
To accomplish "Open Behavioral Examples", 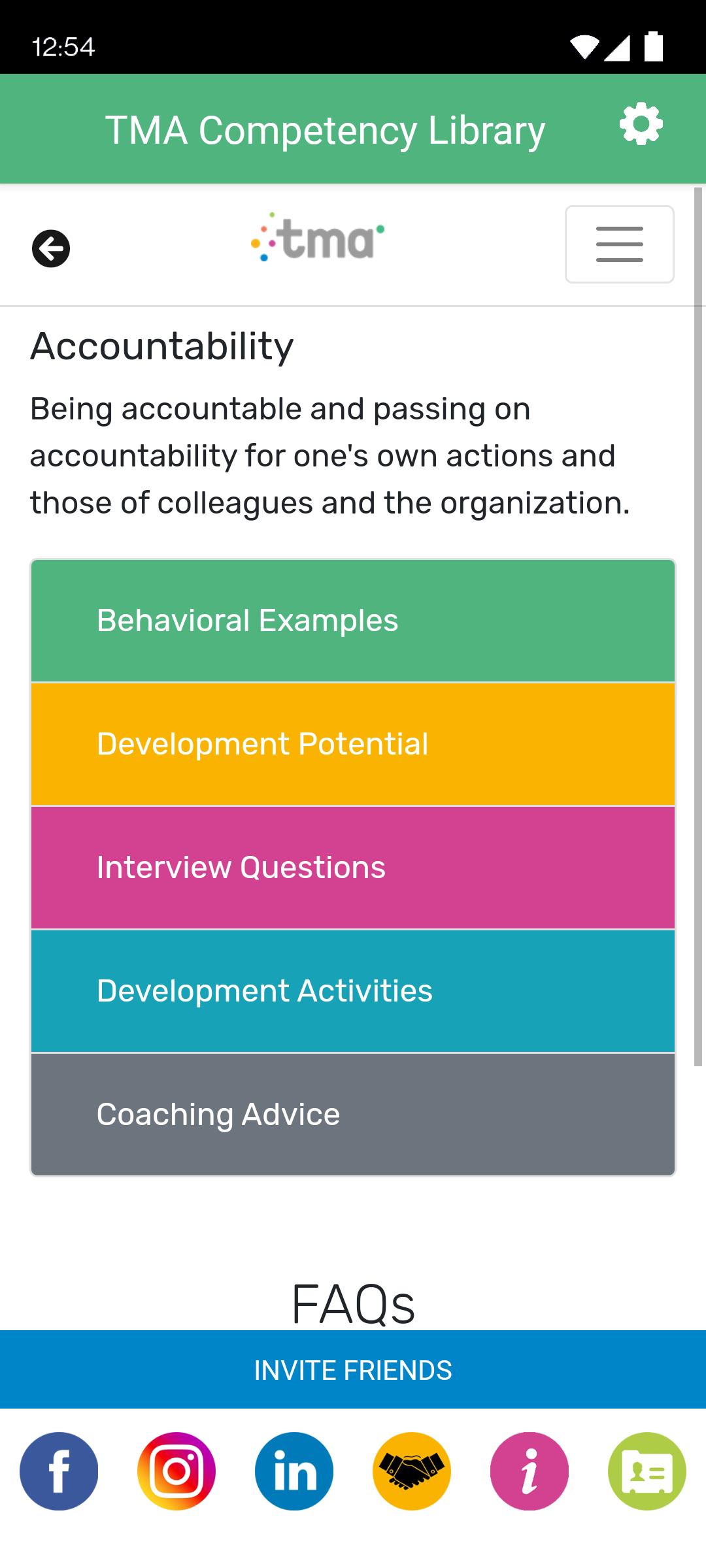I will coord(353,621).
